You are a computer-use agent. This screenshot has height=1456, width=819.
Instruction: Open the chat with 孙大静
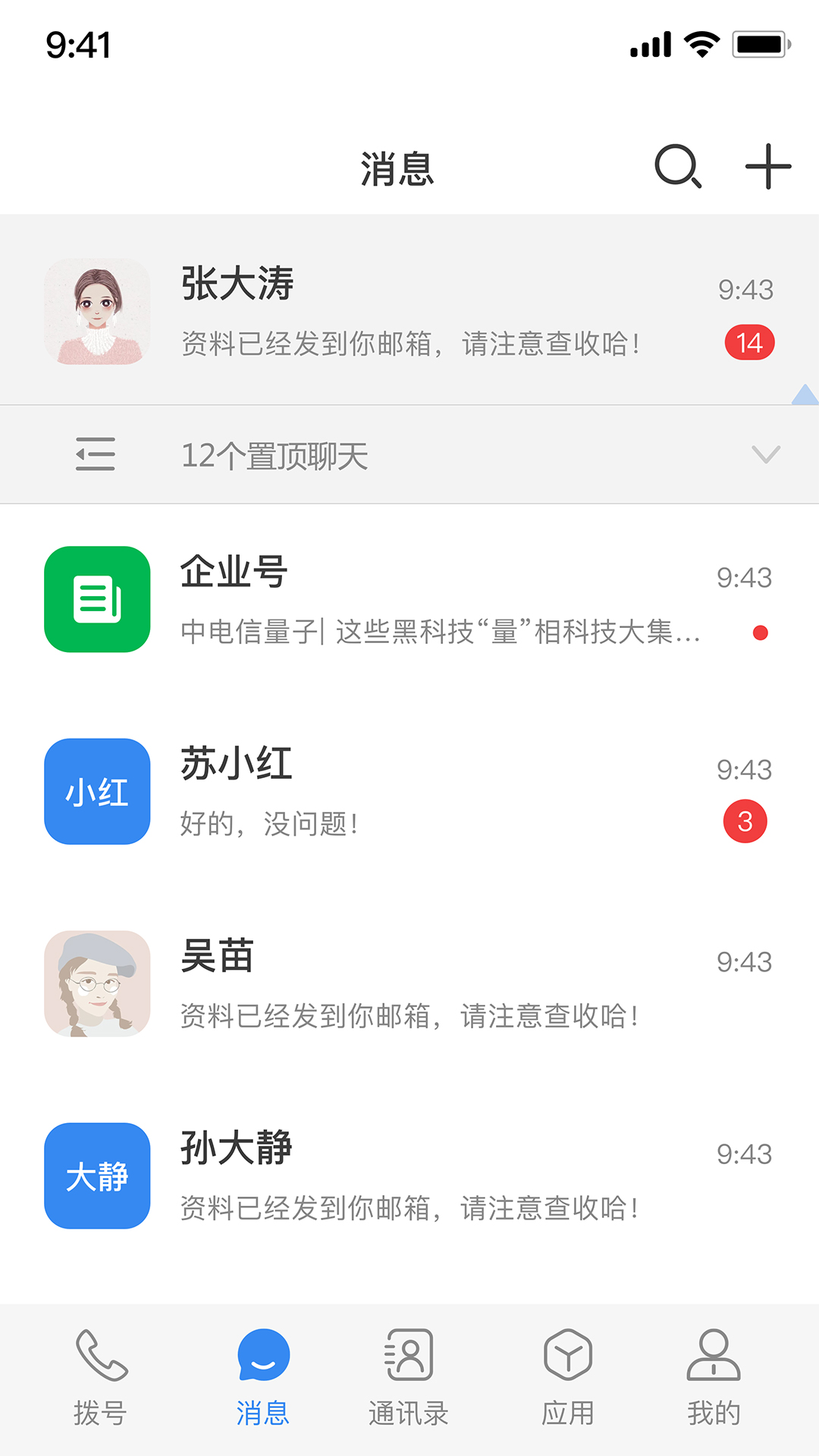[409, 1175]
